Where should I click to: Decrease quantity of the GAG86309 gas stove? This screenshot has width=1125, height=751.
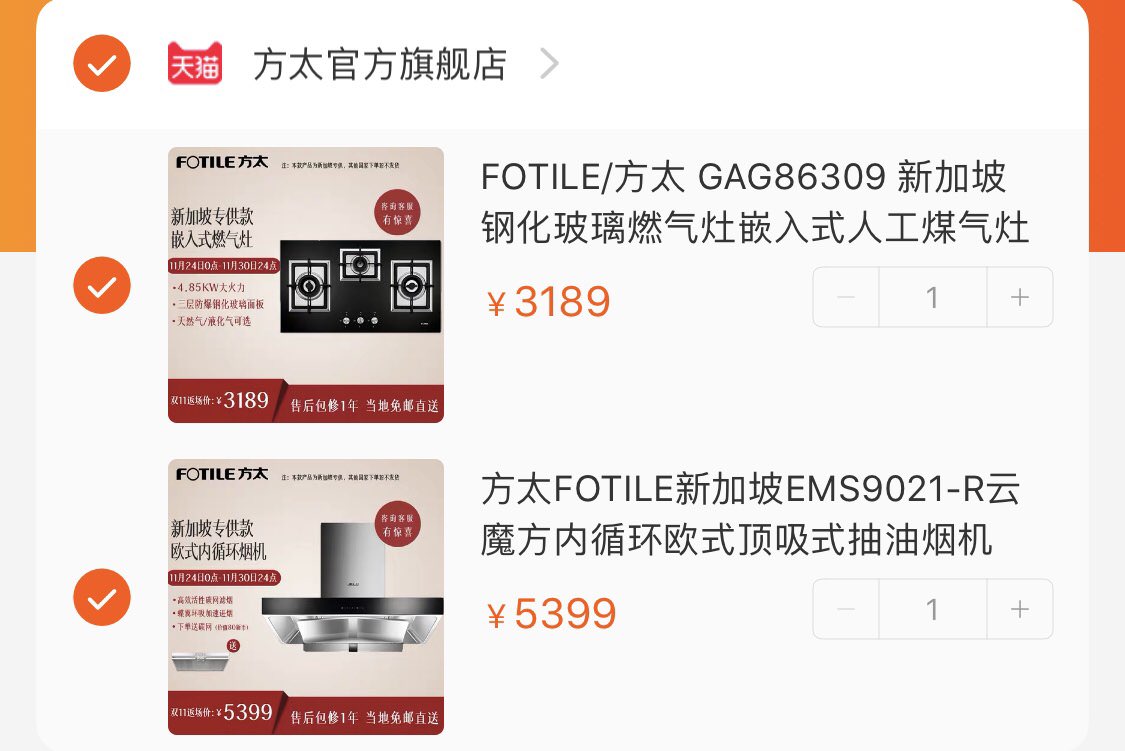[x=846, y=297]
